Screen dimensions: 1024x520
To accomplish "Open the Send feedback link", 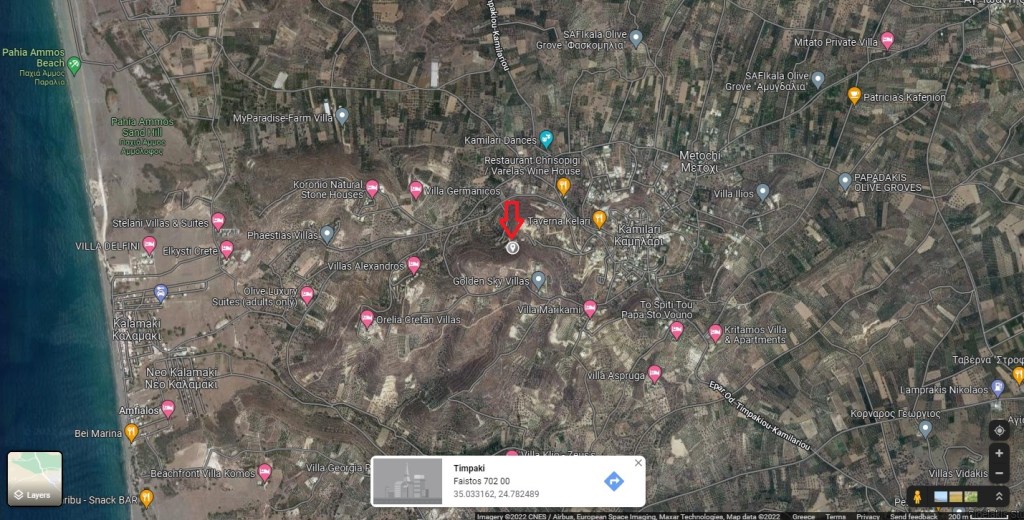I will pyautogui.click(x=914, y=516).
